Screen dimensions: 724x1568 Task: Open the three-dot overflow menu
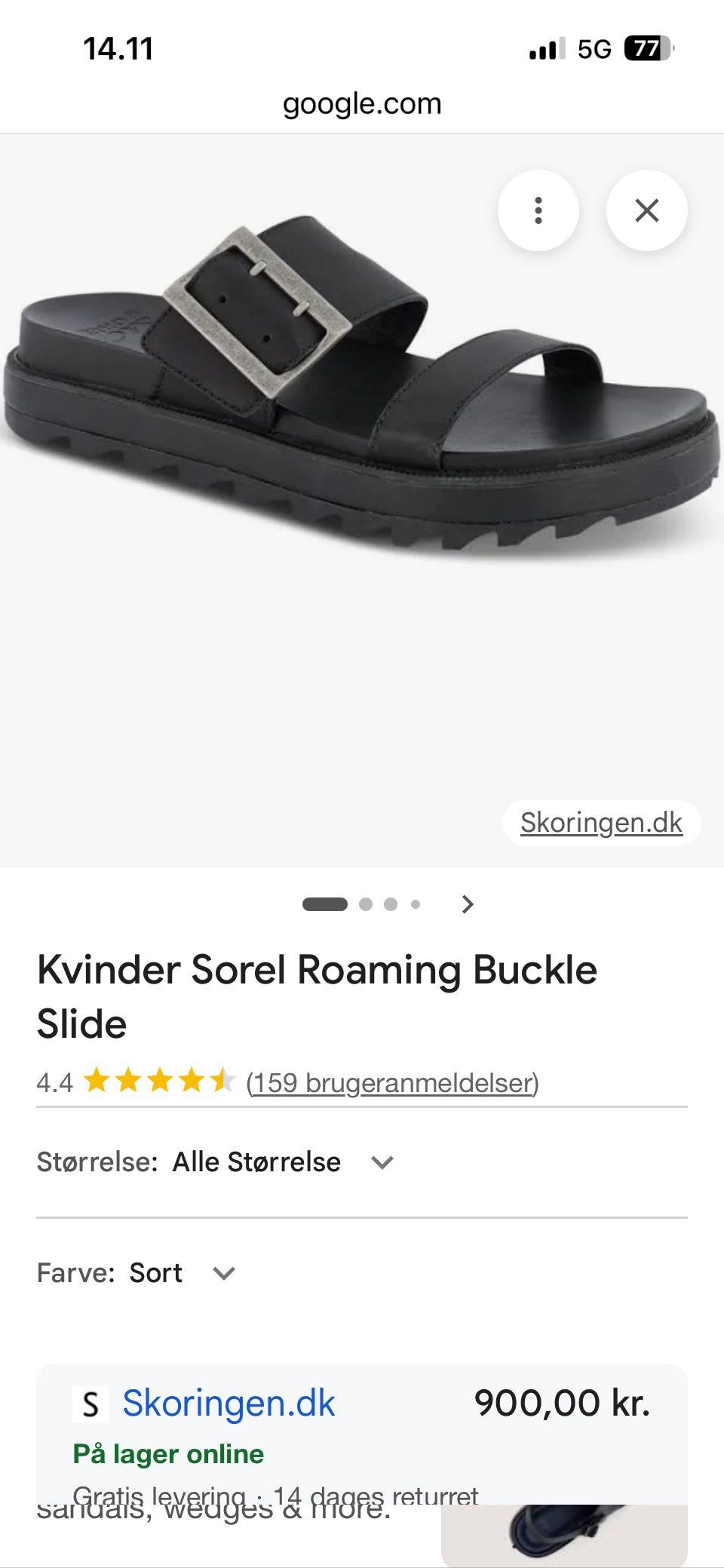[538, 210]
